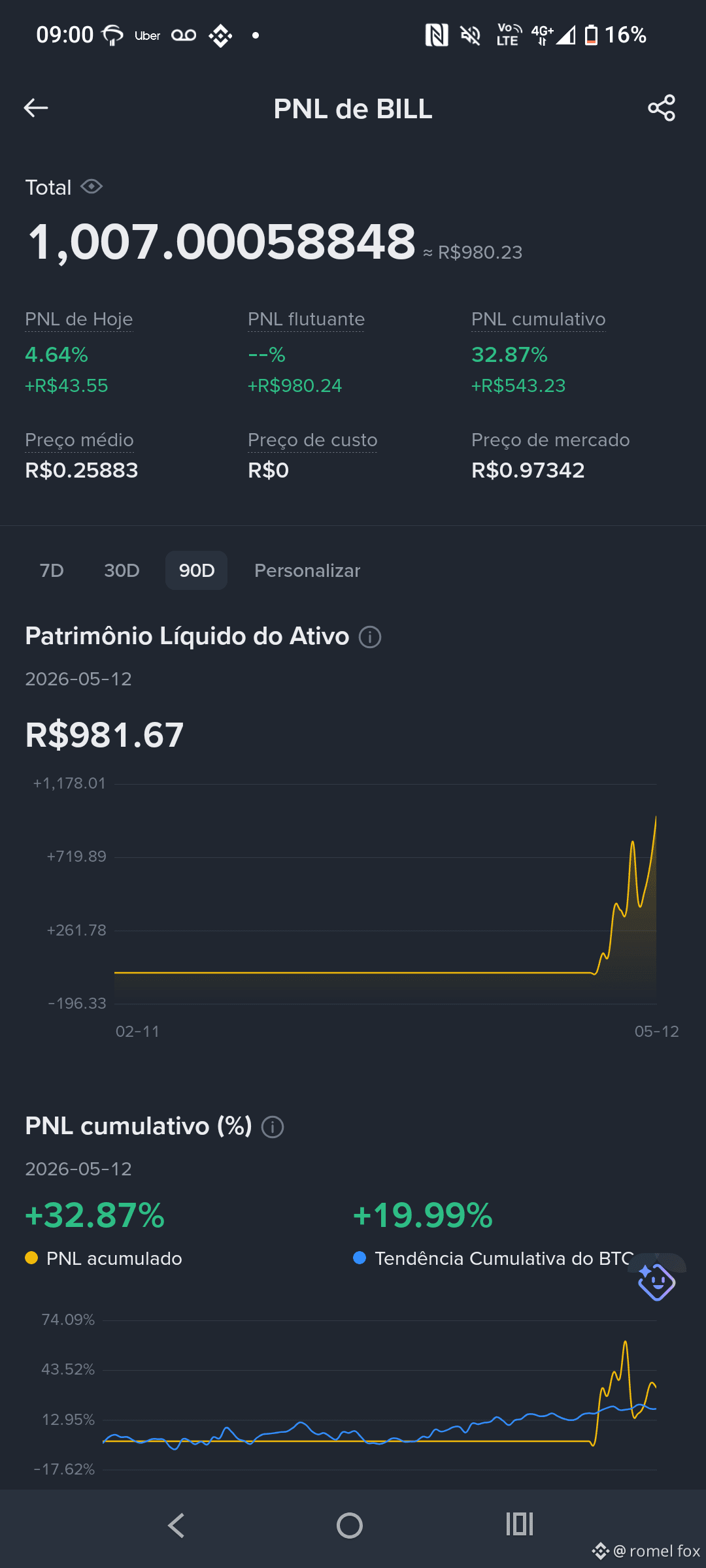The image size is (706, 1568).
Task: Share the PNL de BILL report
Action: [x=662, y=108]
